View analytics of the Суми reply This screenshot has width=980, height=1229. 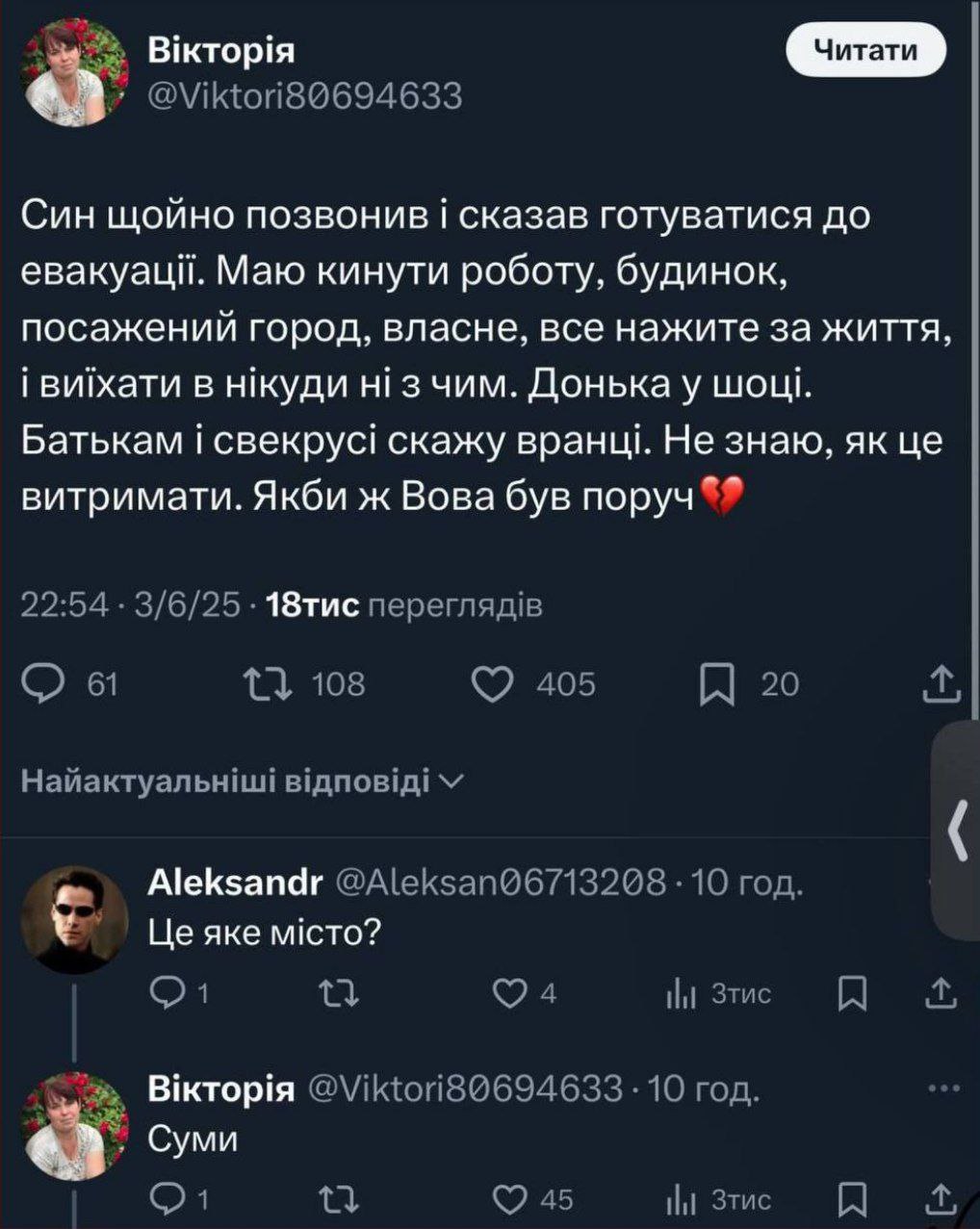(x=682, y=1199)
